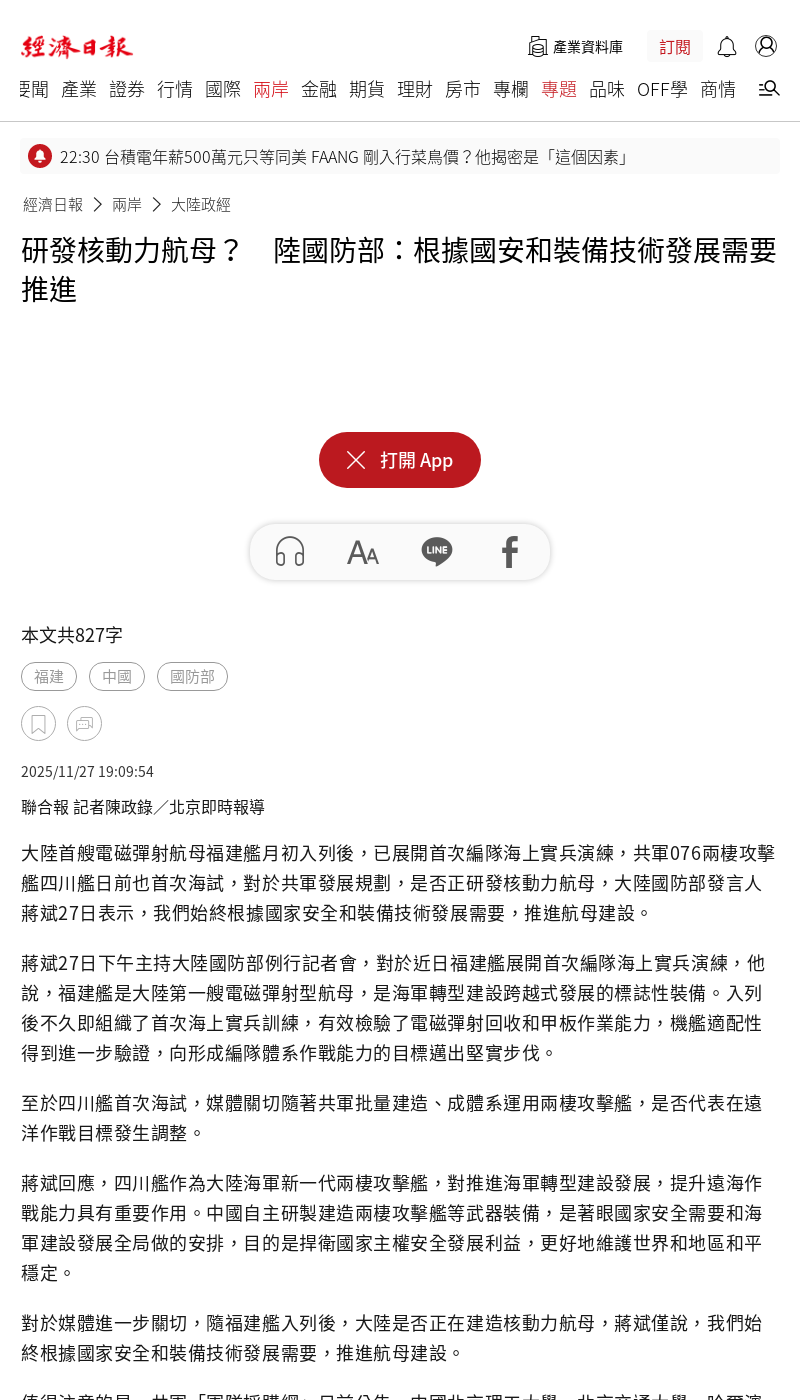Adjust the article font size
This screenshot has width=800, height=1400.
coord(363,552)
